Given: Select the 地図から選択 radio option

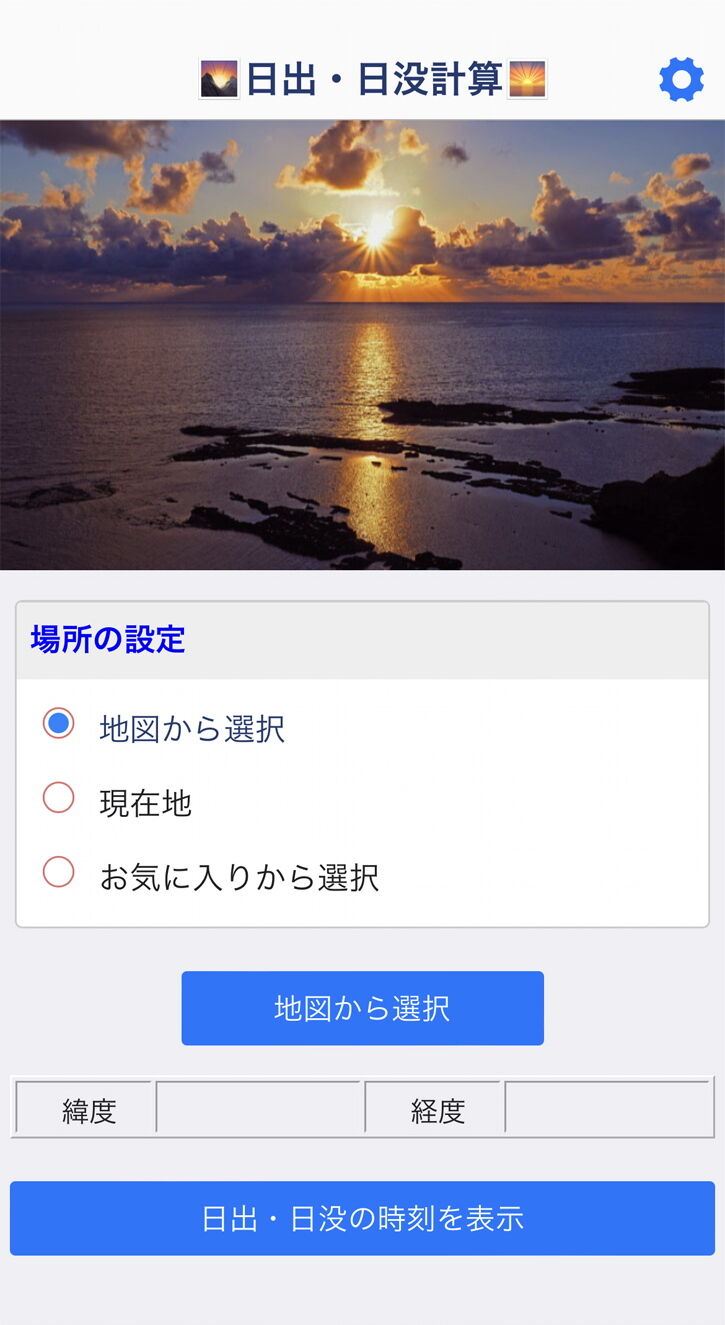Looking at the screenshot, I should 59,724.
